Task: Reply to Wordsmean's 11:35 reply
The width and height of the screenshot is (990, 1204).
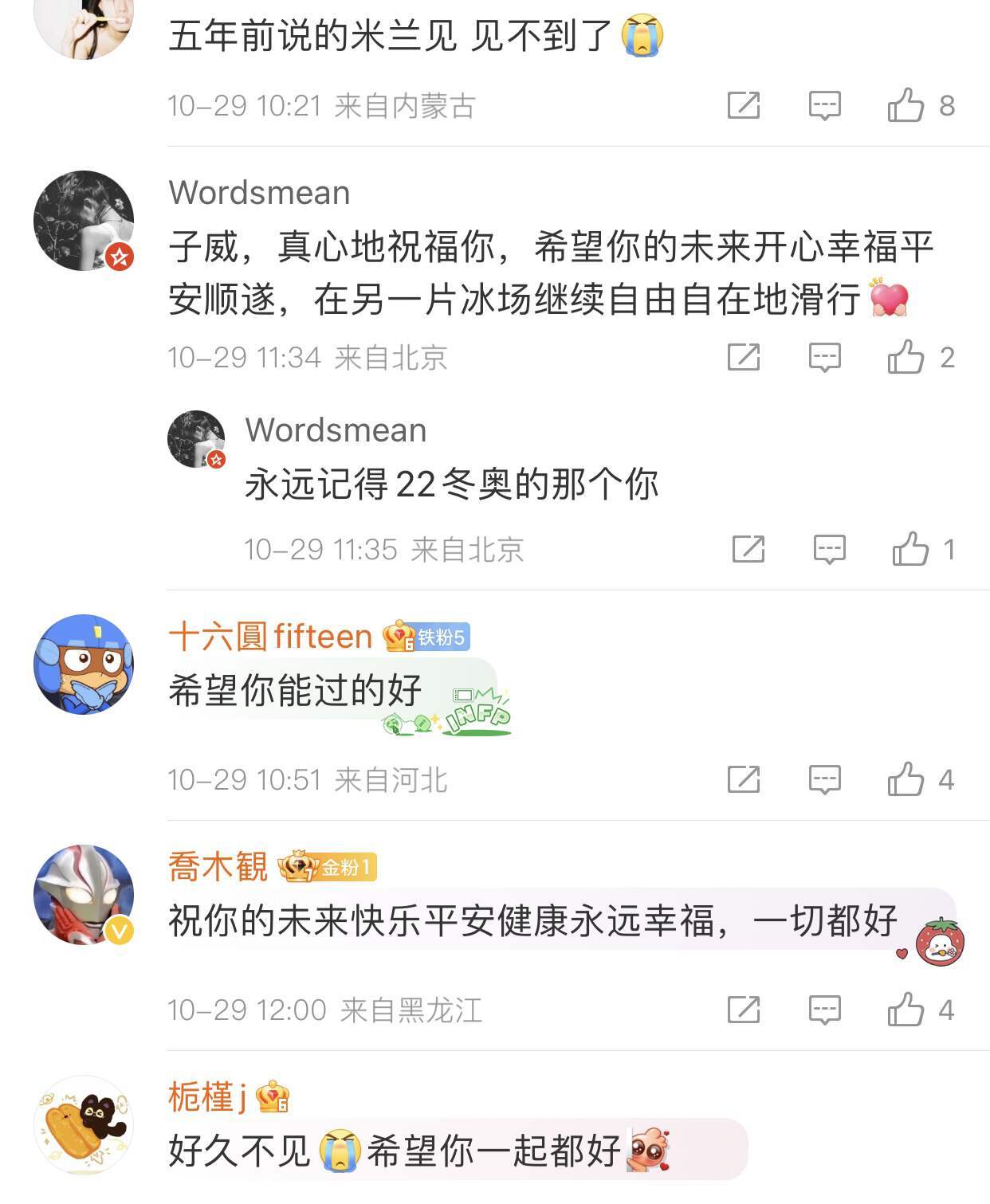Action: point(829,549)
